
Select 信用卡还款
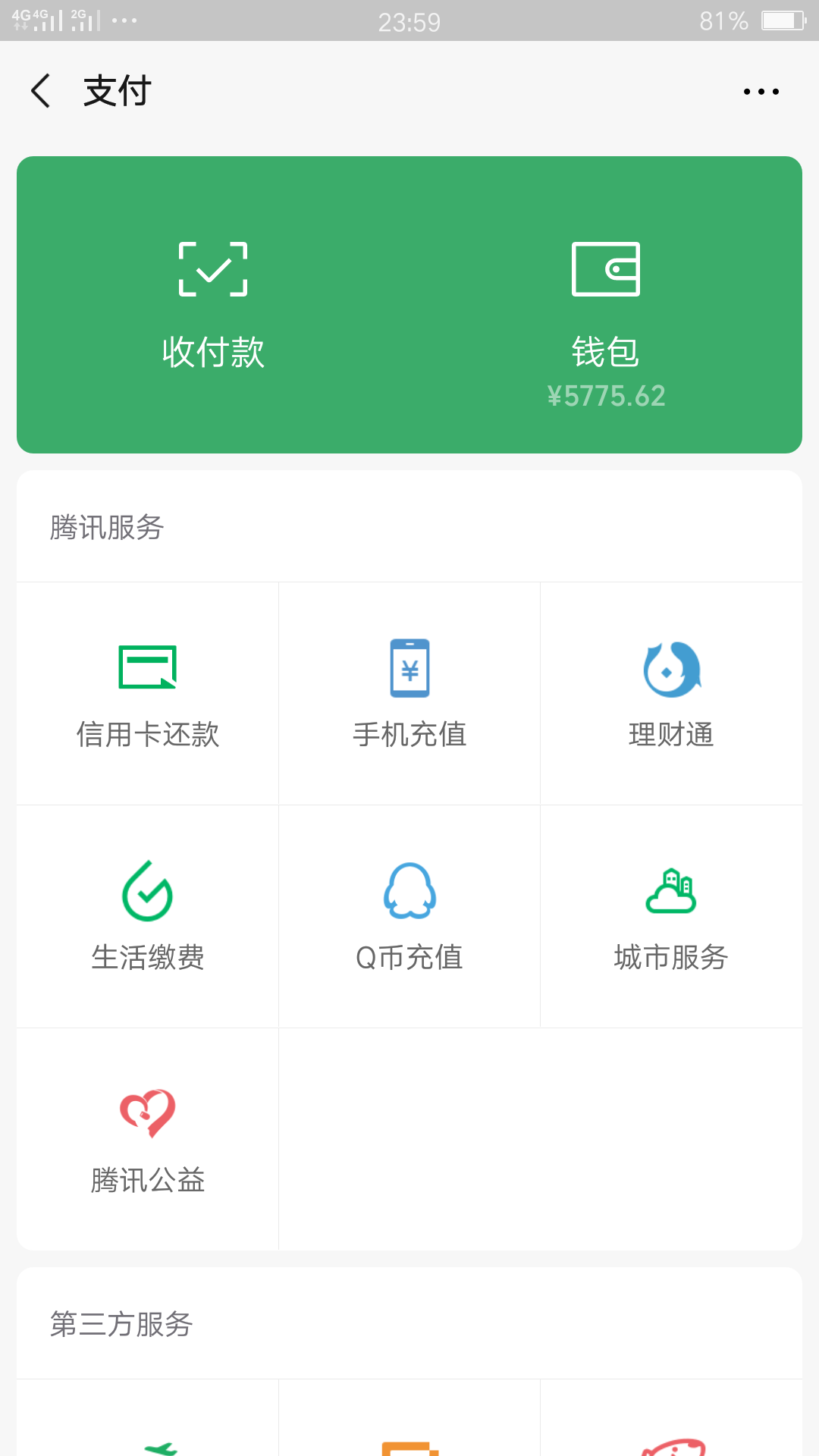(x=148, y=694)
